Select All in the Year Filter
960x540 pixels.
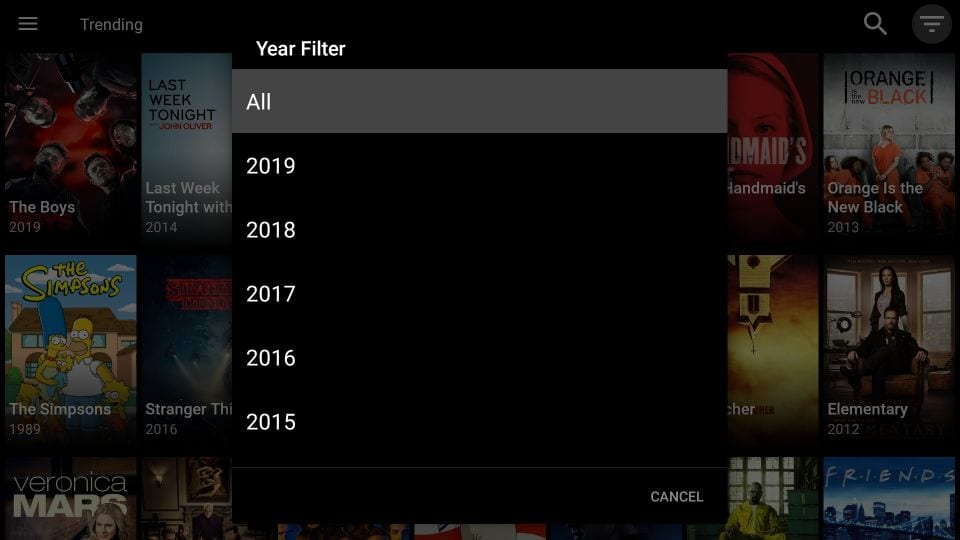tap(479, 101)
